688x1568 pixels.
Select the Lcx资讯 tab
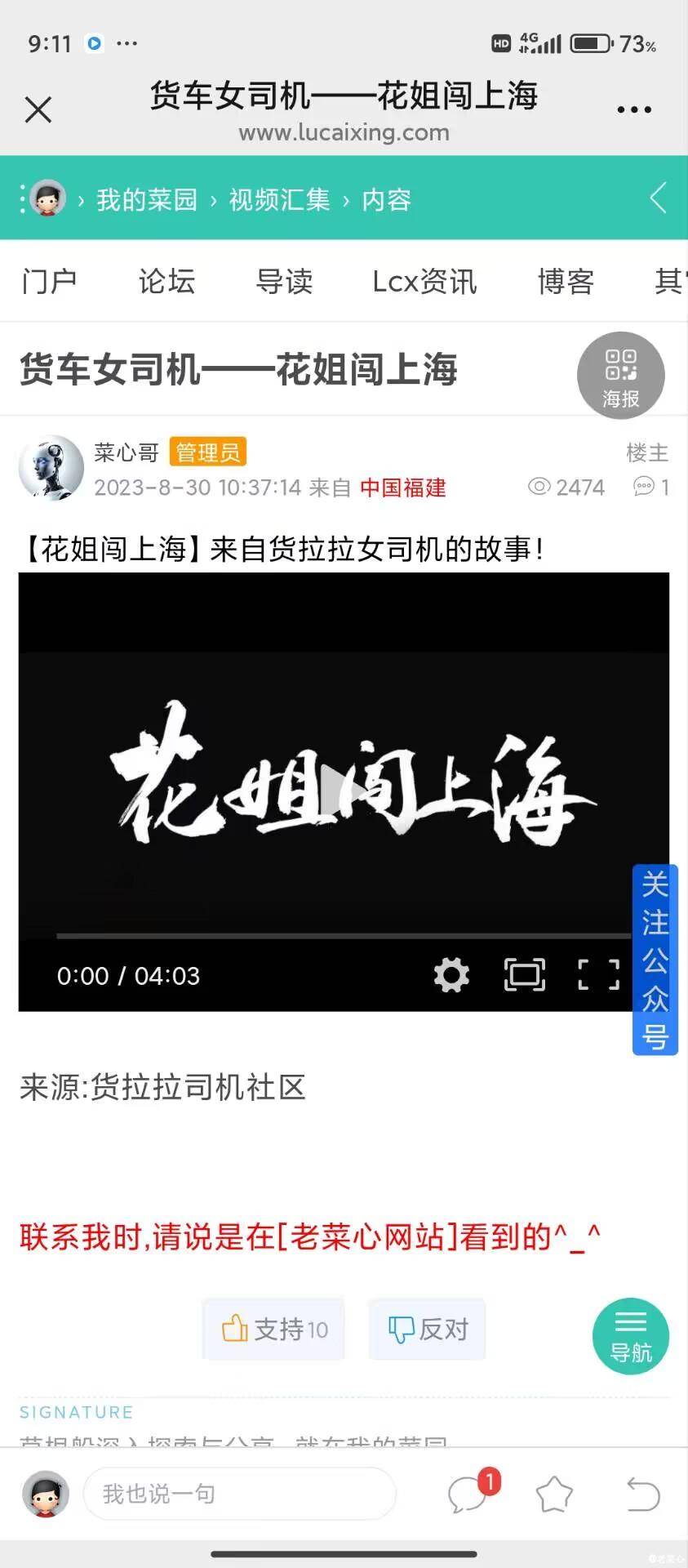pos(424,282)
